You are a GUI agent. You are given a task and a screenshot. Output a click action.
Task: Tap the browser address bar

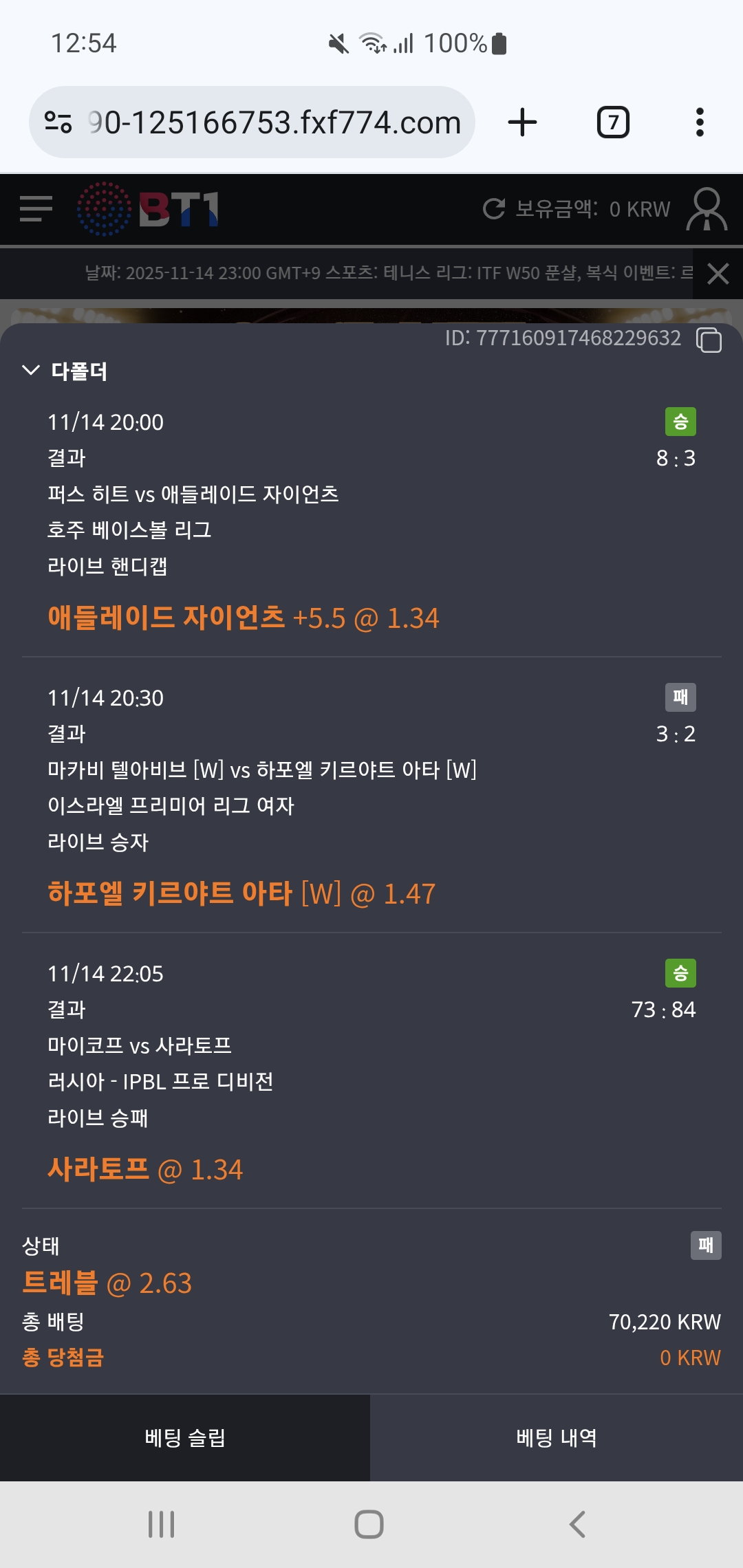[274, 122]
